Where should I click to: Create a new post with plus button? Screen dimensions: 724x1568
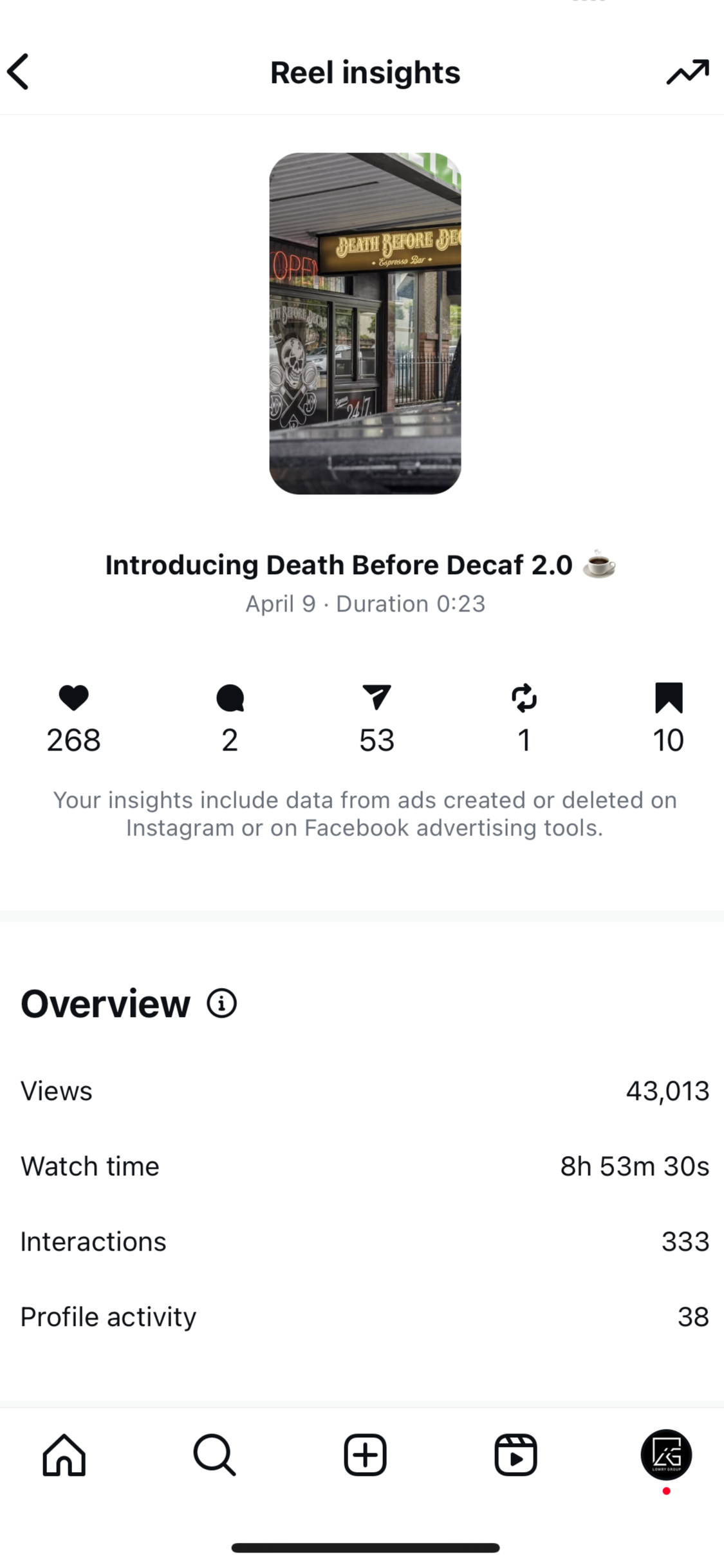click(x=365, y=1455)
